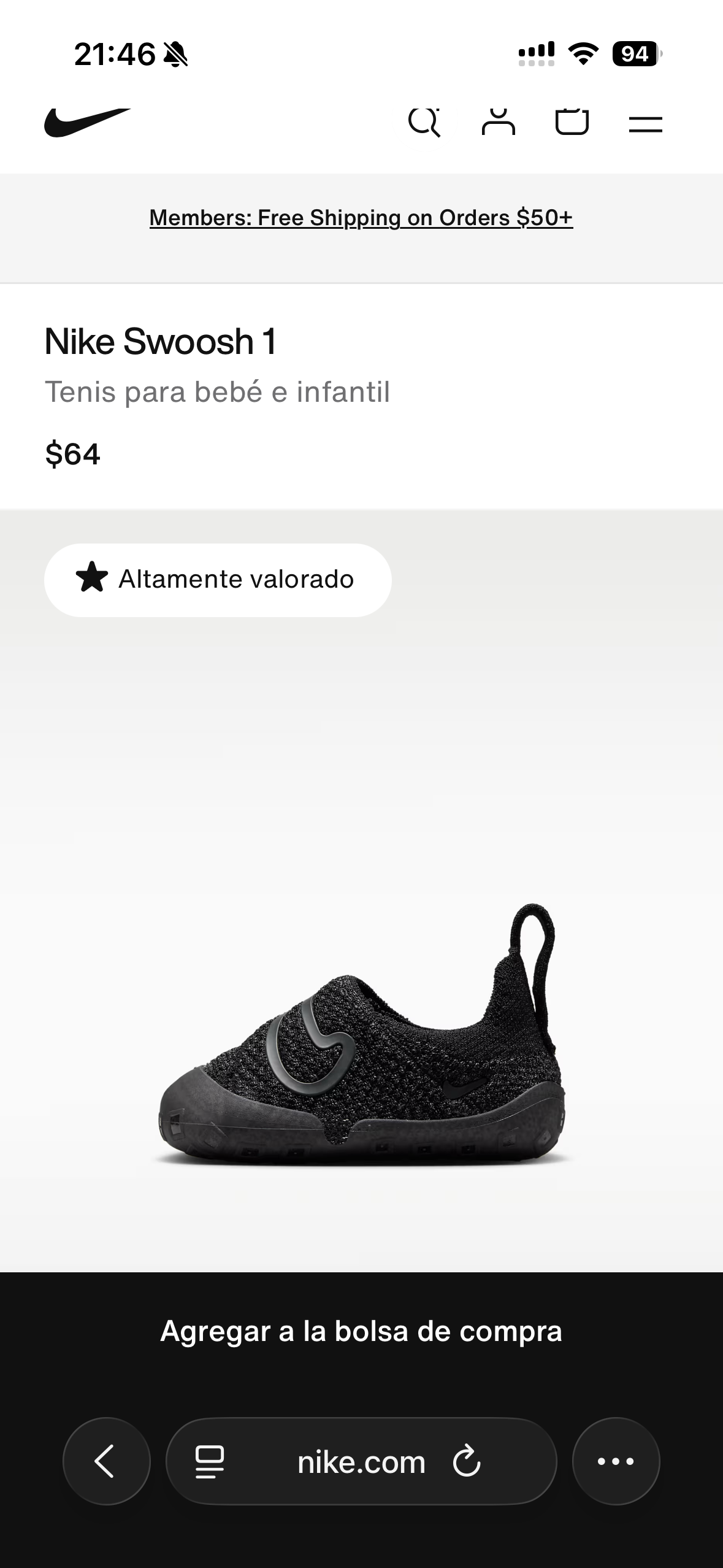Viewport: 723px width, 1568px height.
Task: Tap the star on the Altamente valorado badge
Action: pyautogui.click(x=92, y=579)
